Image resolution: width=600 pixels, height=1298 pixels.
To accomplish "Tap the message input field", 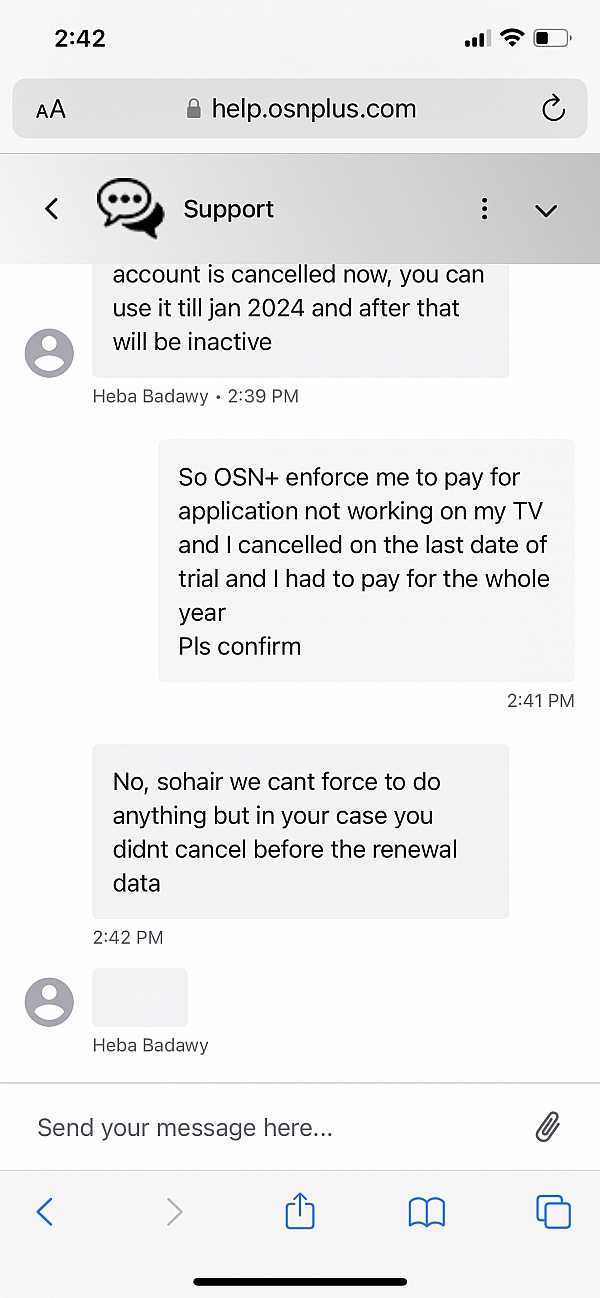I will (280, 1128).
